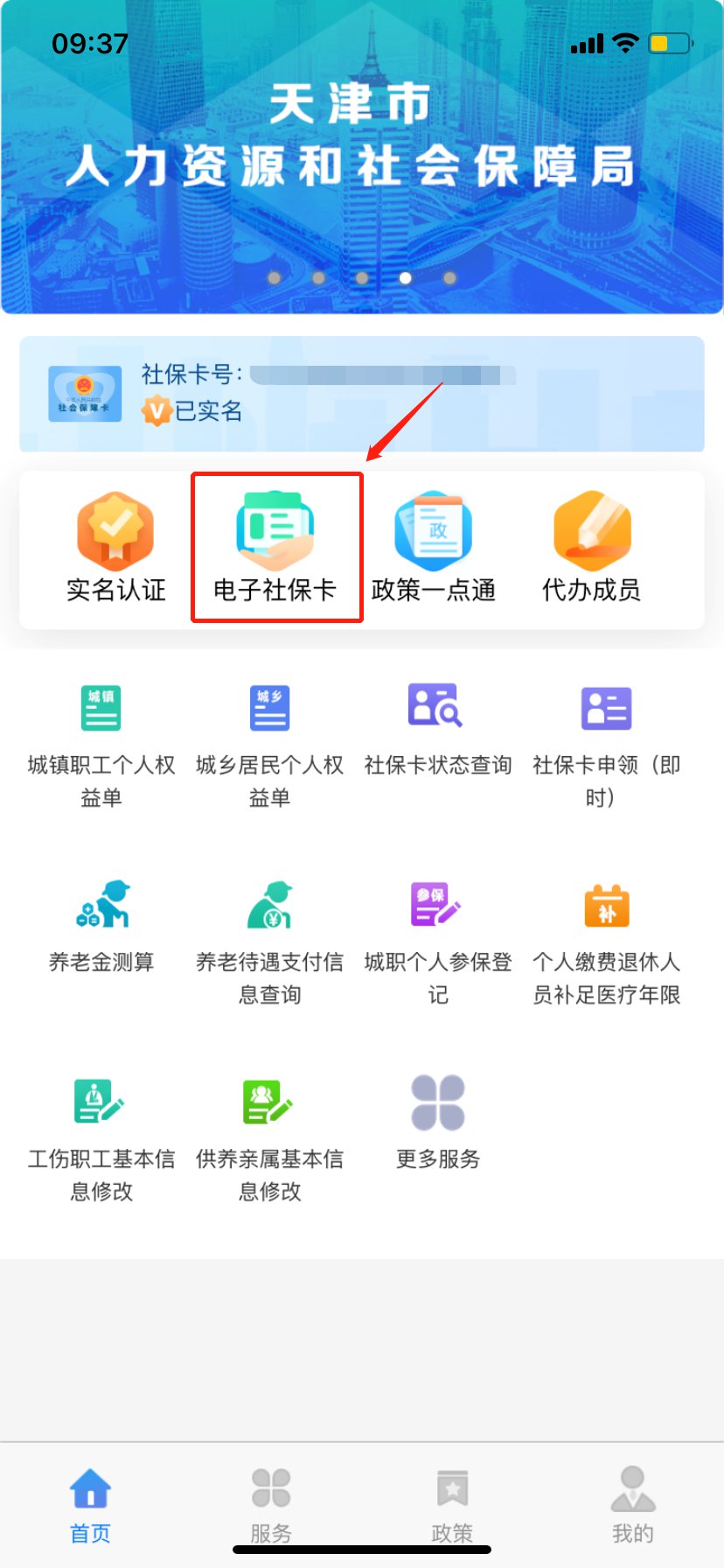Open the 社保卡号 card info banner
The image size is (724, 1568).
pyautogui.click(x=362, y=394)
